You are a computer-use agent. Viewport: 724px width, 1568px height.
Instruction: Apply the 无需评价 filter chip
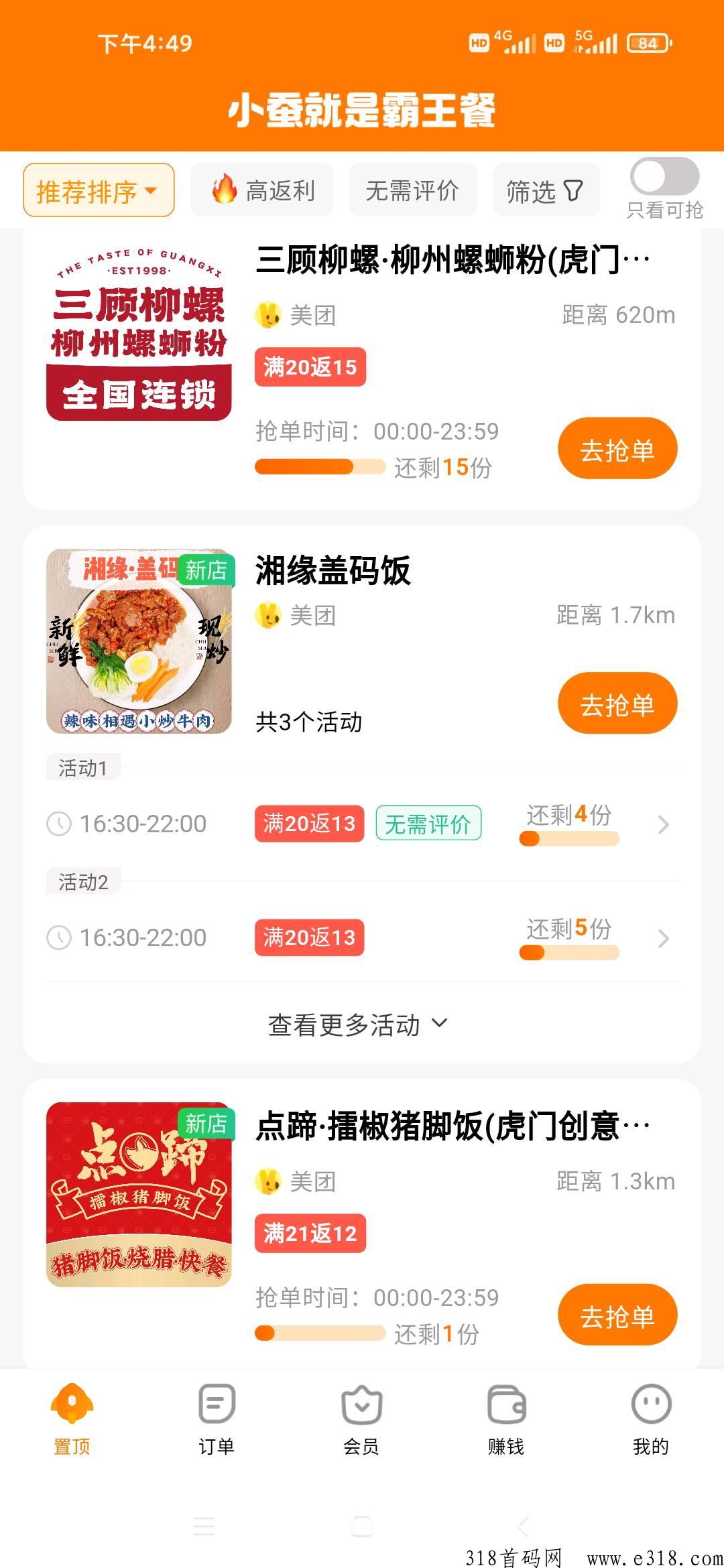click(x=412, y=191)
